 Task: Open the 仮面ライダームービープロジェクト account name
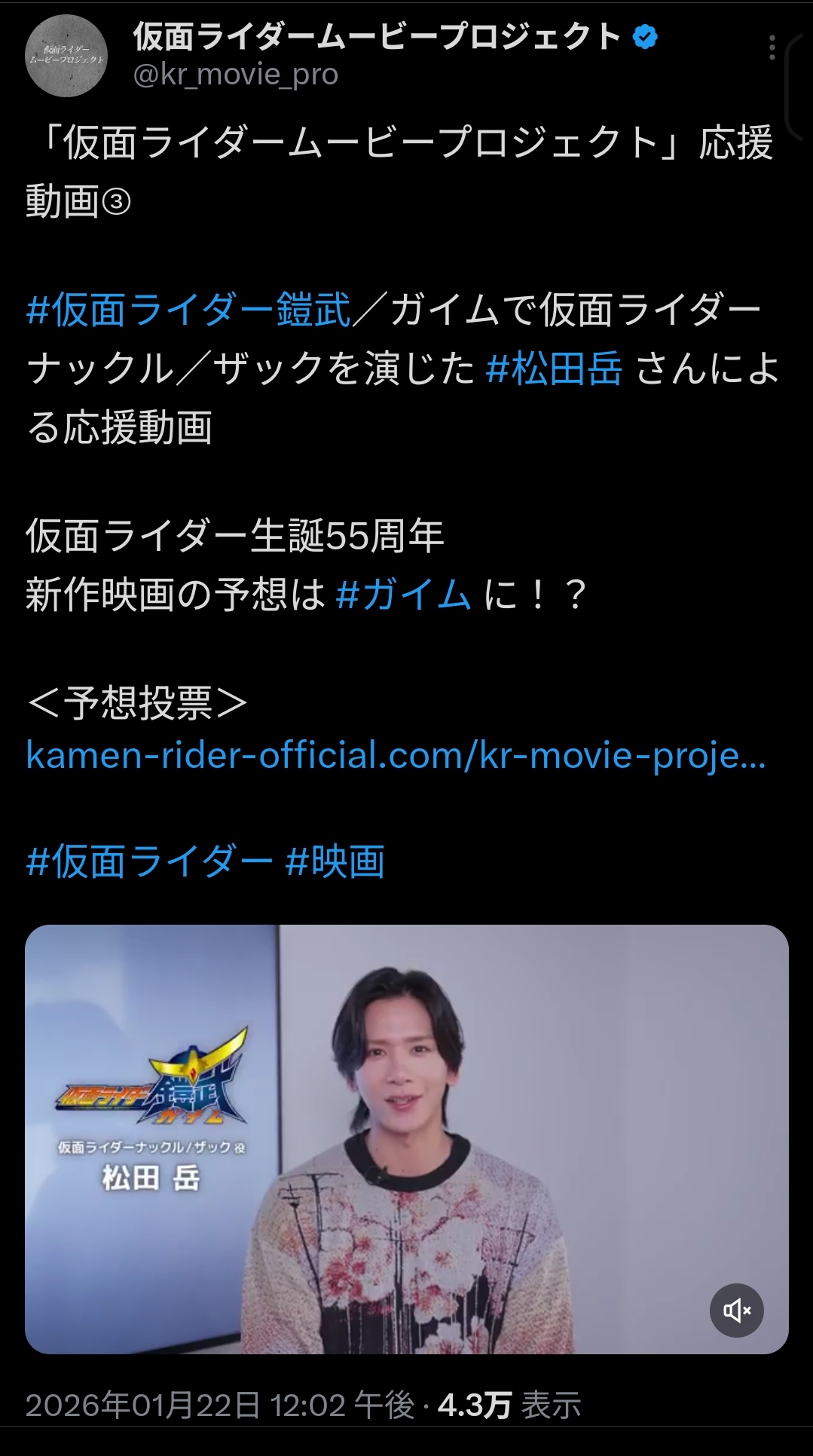coord(377,36)
